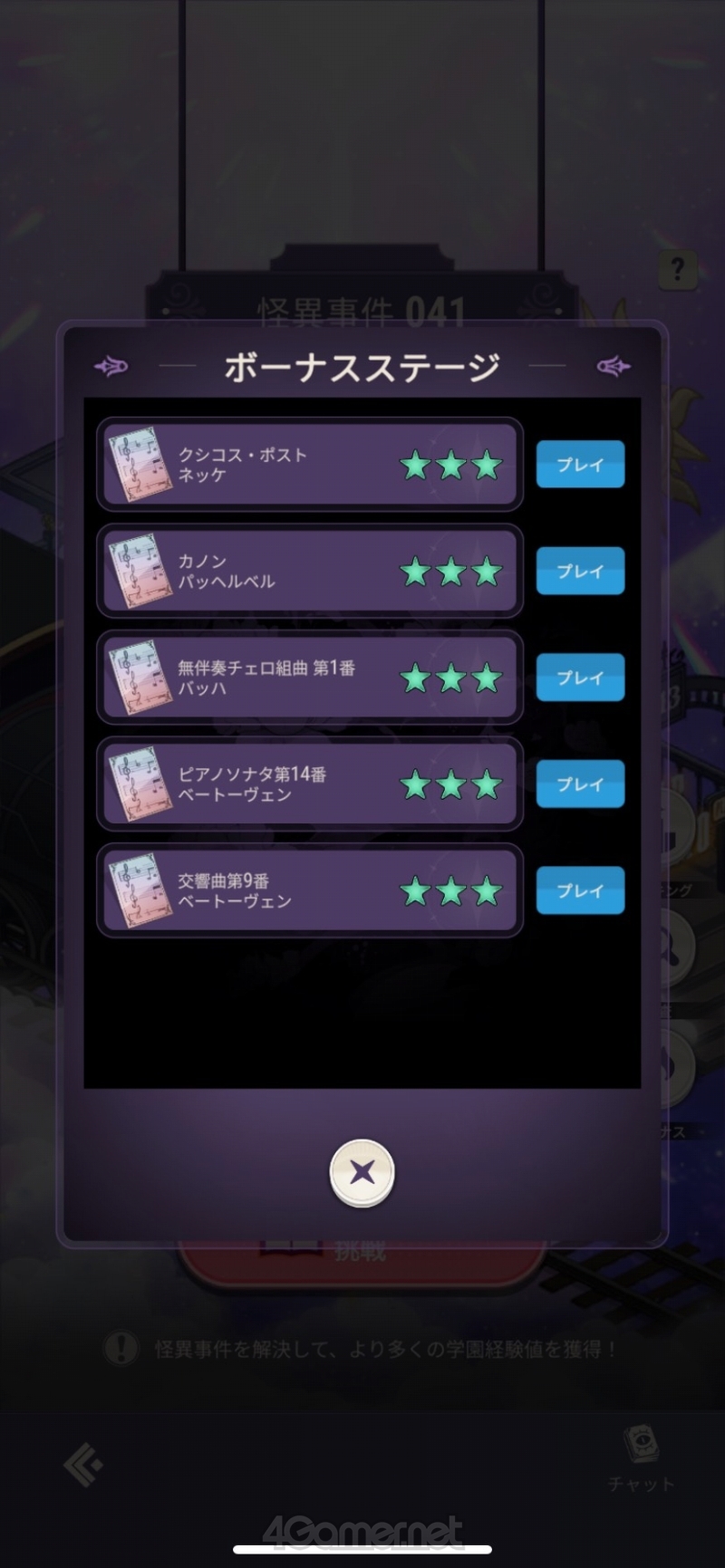The height and width of the screenshot is (1568, 725).
Task: Close the ボーナスステージ dialog
Action: (x=362, y=1173)
